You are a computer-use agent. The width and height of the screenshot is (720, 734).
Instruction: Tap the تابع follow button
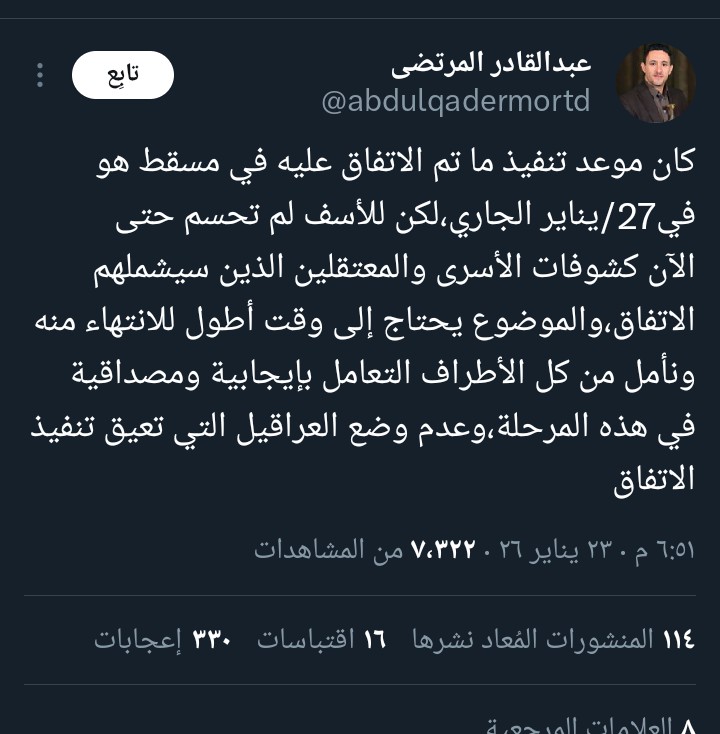(122, 75)
